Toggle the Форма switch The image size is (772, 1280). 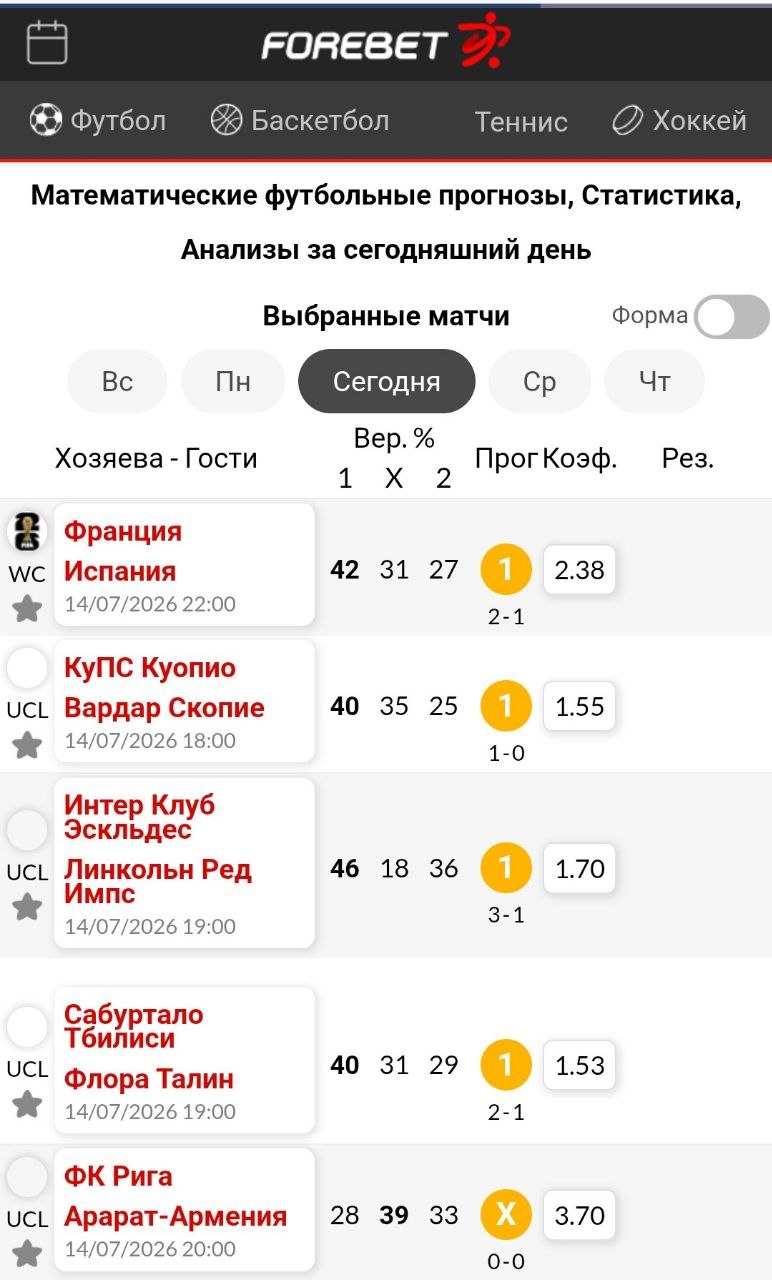pos(733,317)
